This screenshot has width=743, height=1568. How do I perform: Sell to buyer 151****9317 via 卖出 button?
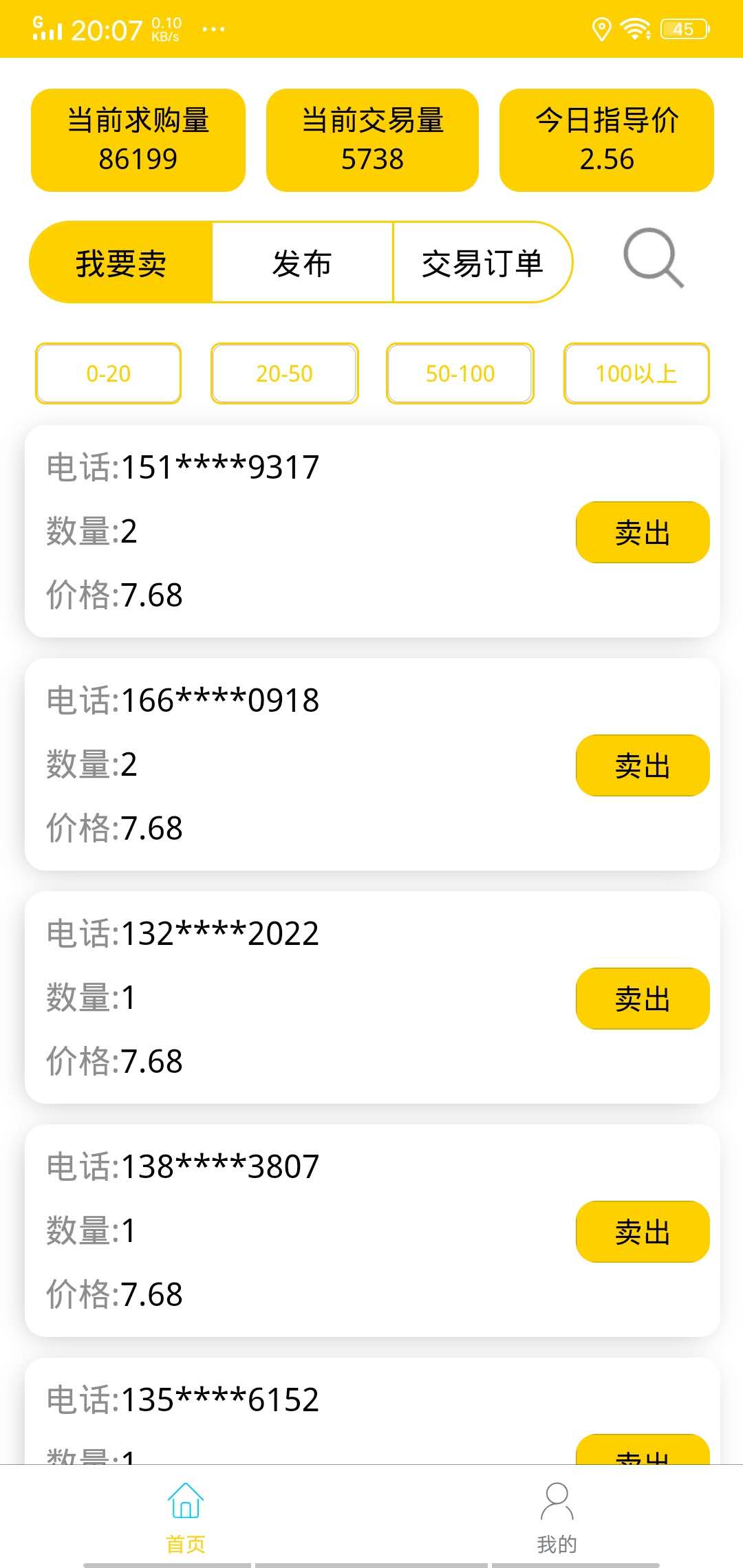click(642, 532)
